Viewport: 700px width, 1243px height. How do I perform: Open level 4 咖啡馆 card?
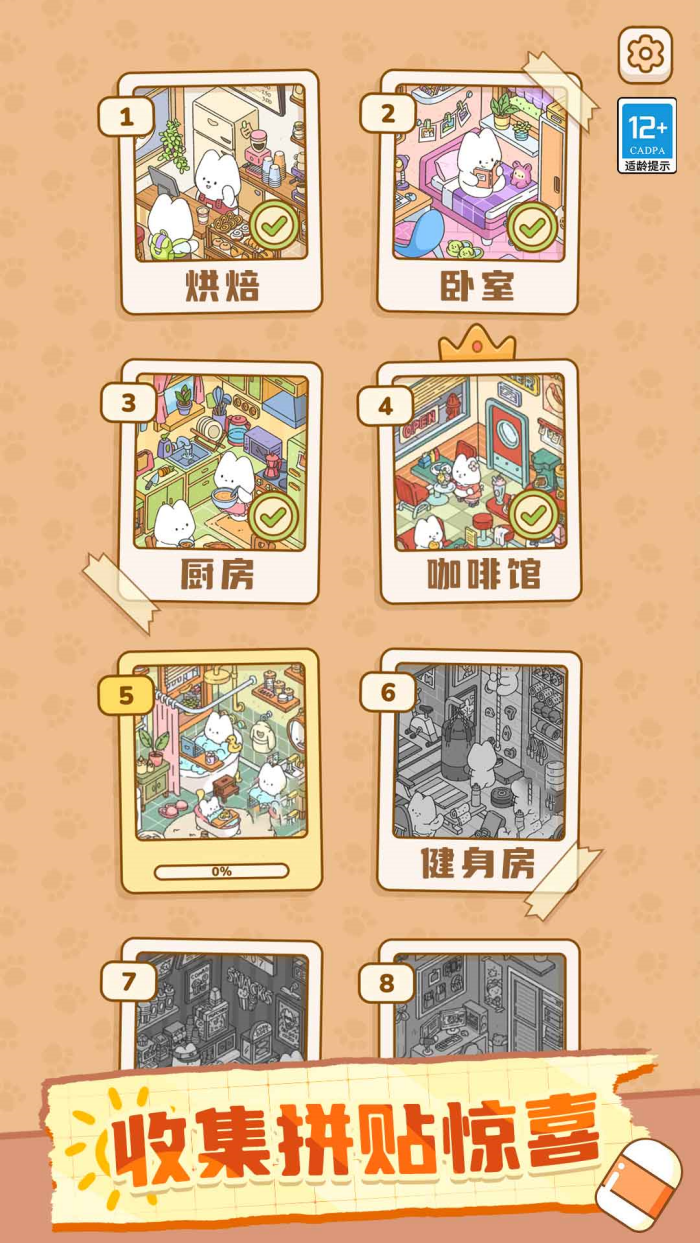478,482
